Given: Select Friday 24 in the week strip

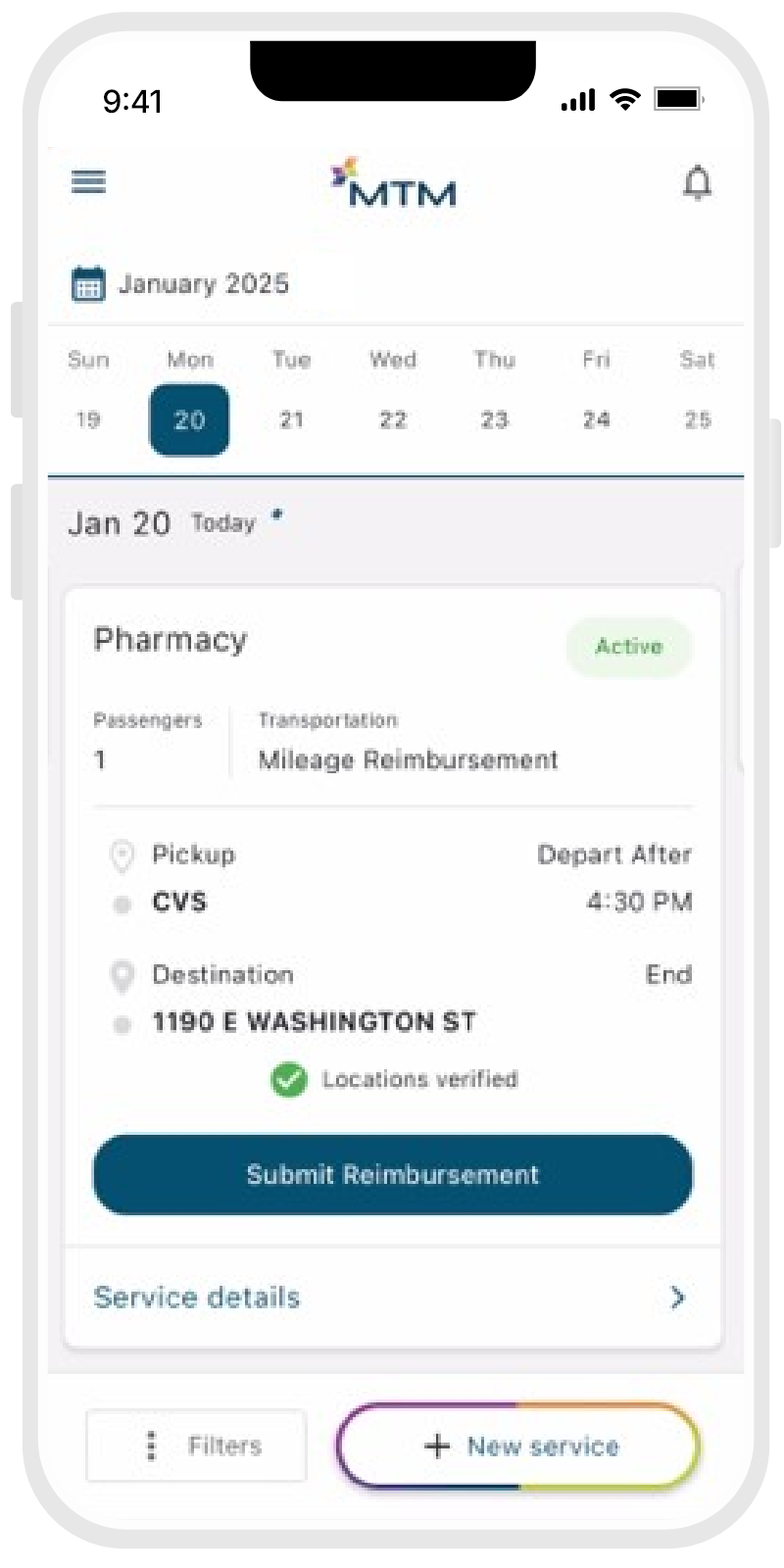Looking at the screenshot, I should [596, 419].
